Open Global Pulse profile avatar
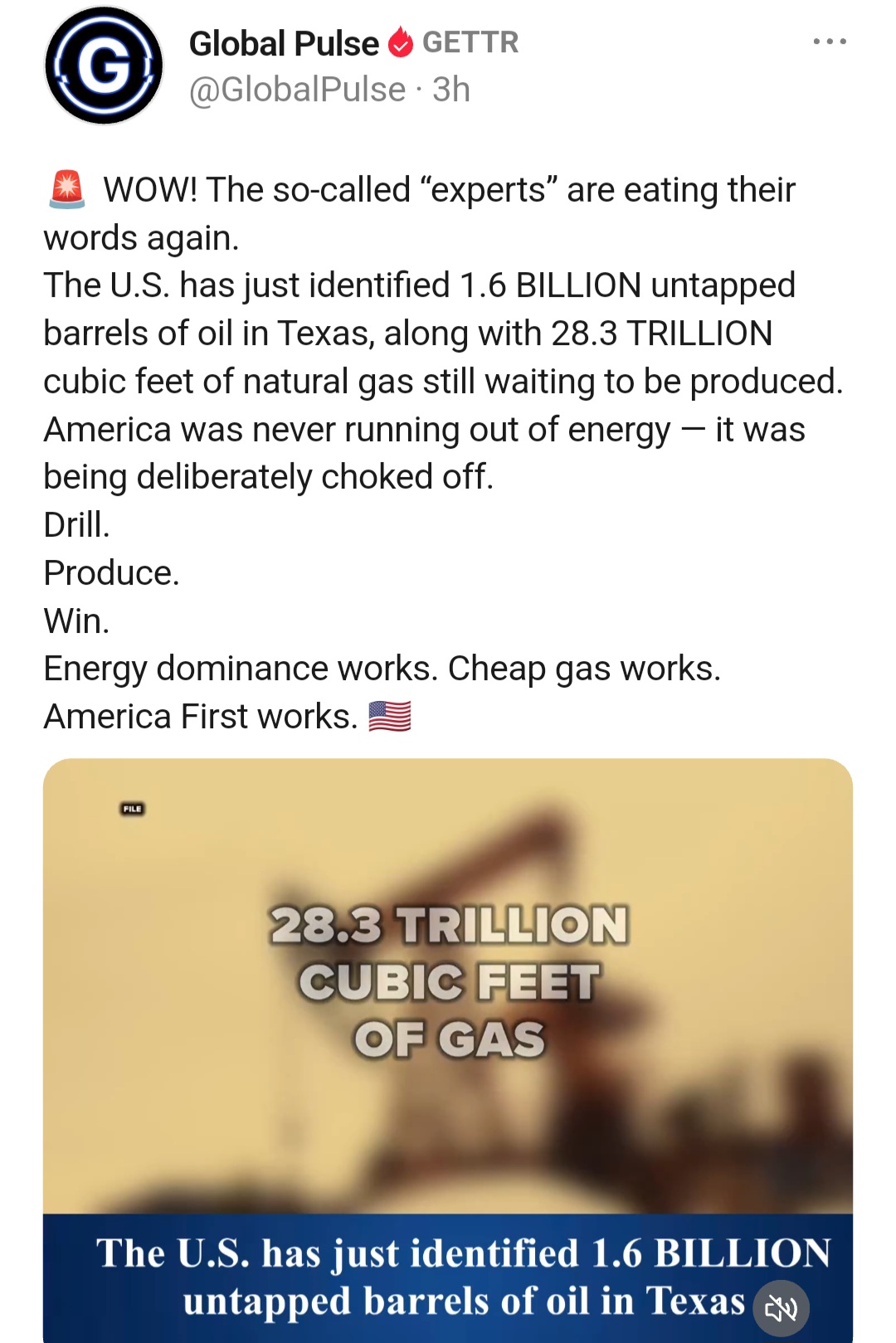 tap(104, 66)
